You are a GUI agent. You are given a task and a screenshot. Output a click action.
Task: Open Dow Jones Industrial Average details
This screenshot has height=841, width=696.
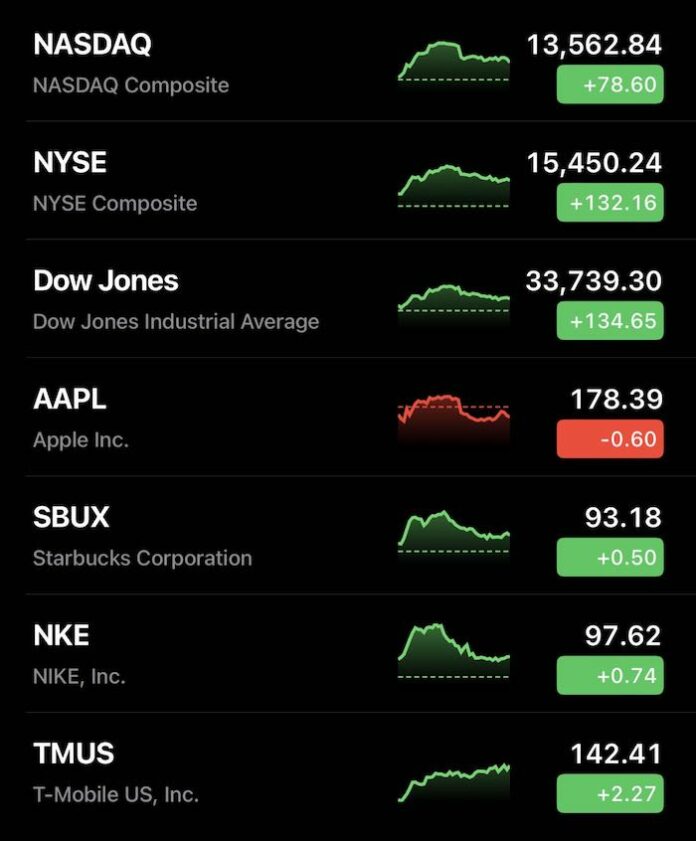[x=200, y=300]
